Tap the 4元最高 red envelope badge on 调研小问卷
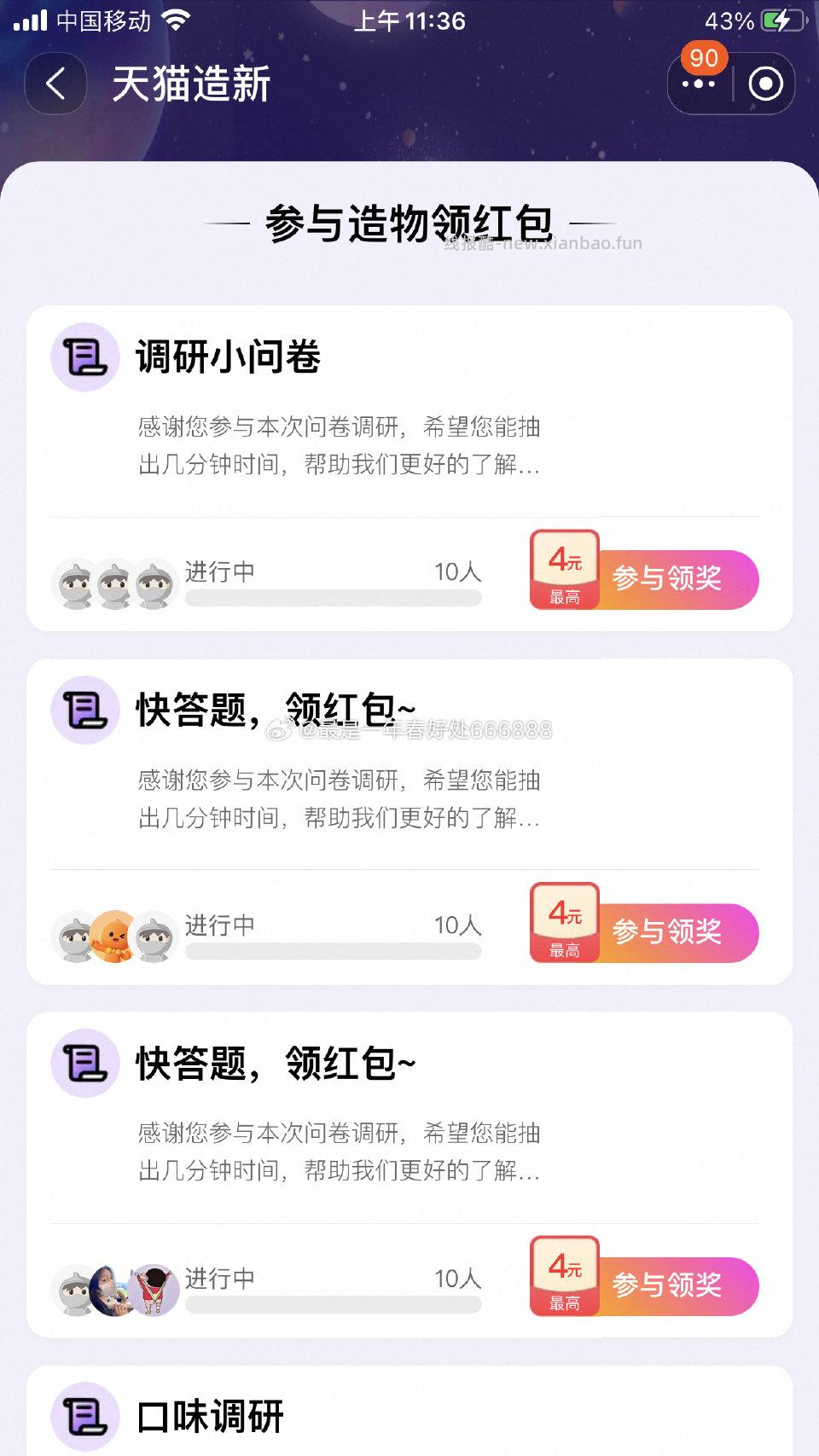 point(564,568)
